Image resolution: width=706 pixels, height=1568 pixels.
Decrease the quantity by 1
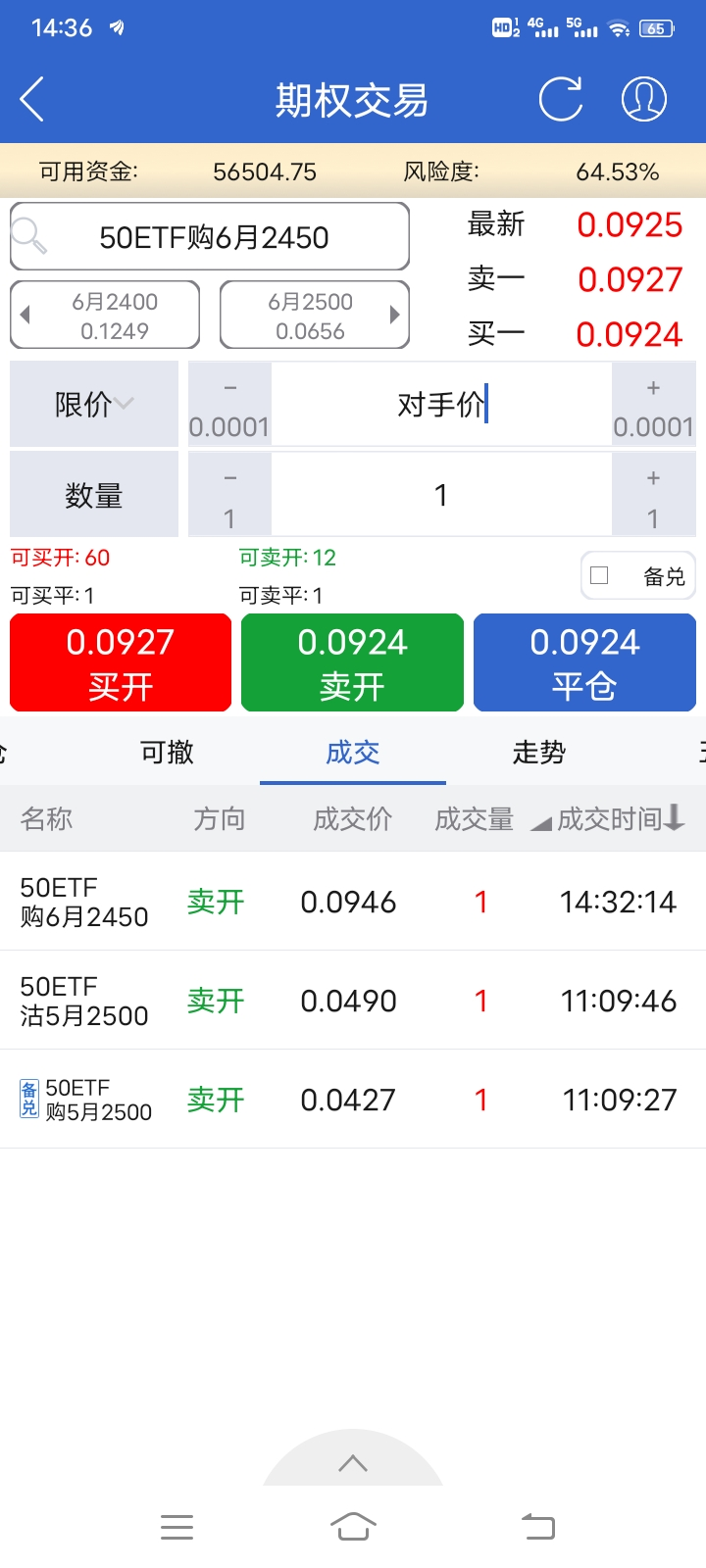(x=229, y=495)
